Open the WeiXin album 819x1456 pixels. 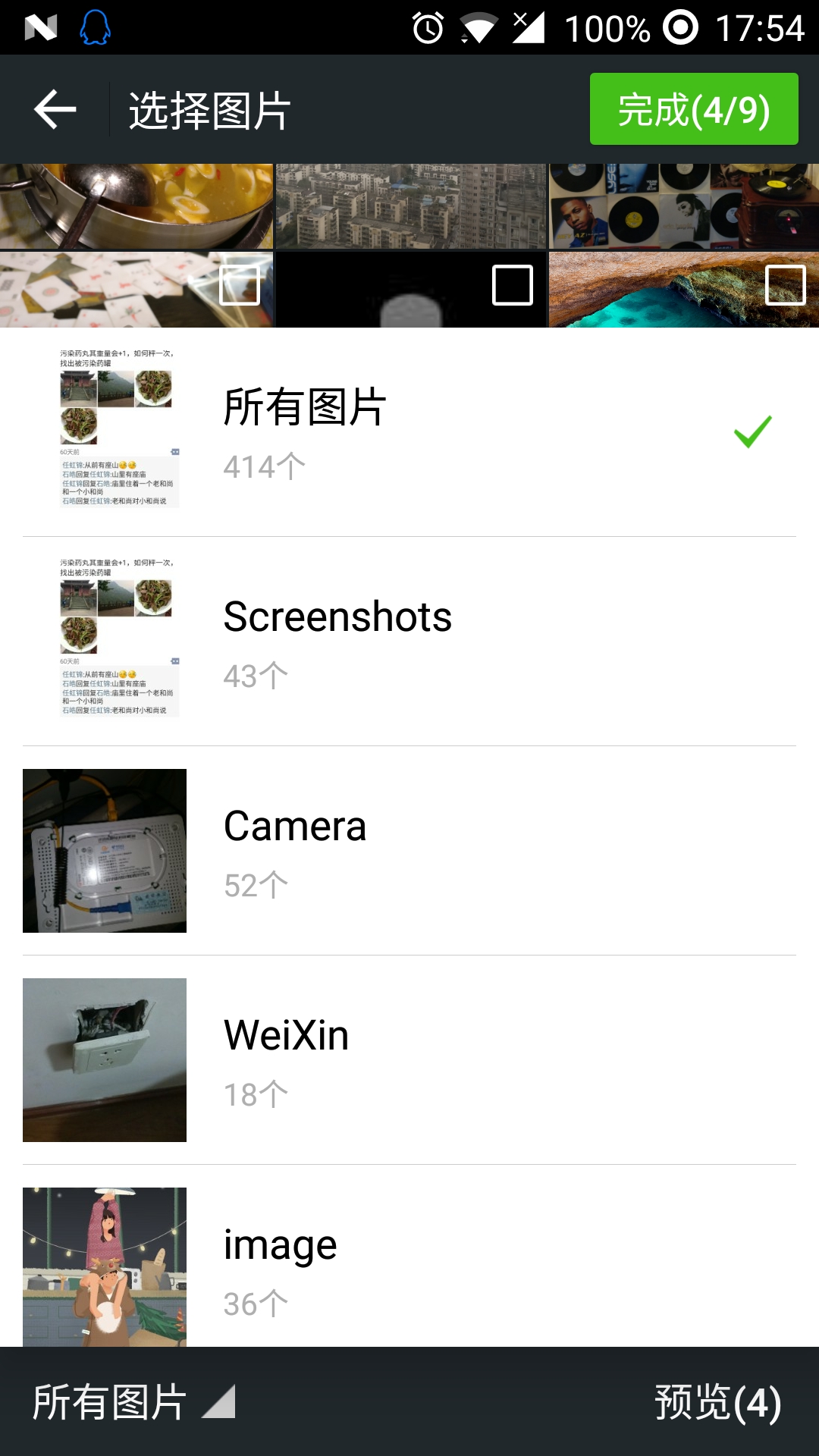tap(409, 1060)
